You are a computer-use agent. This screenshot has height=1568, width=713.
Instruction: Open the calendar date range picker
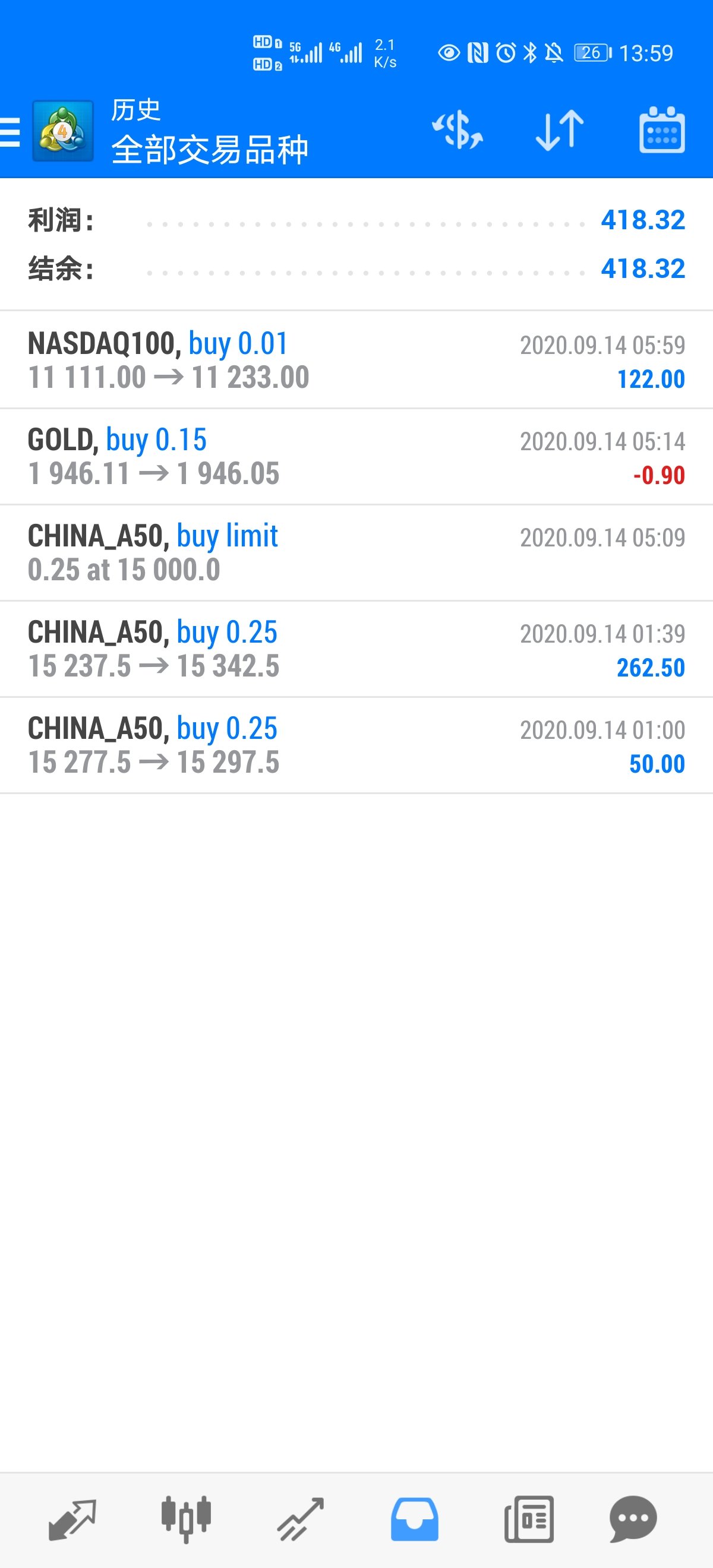(662, 129)
